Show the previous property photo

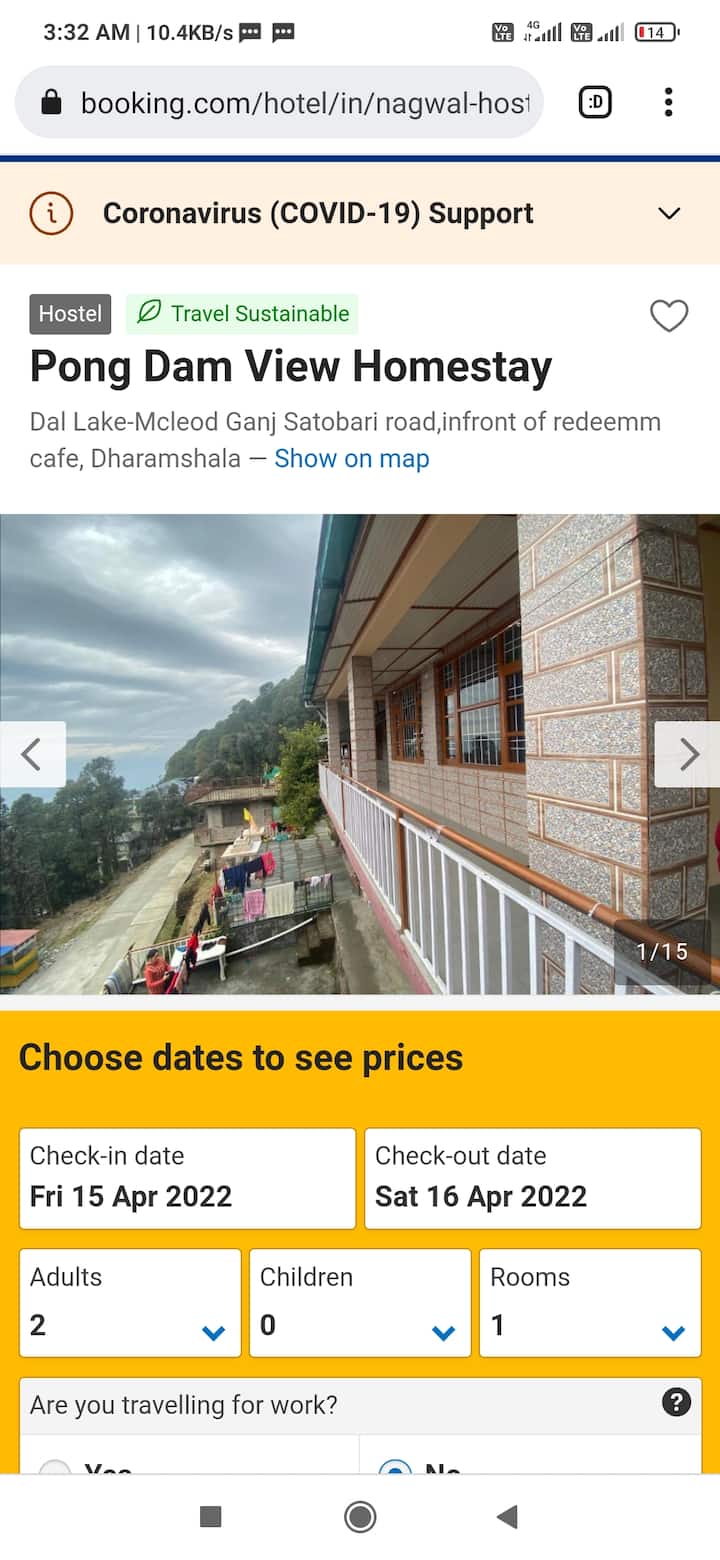[x=32, y=754]
